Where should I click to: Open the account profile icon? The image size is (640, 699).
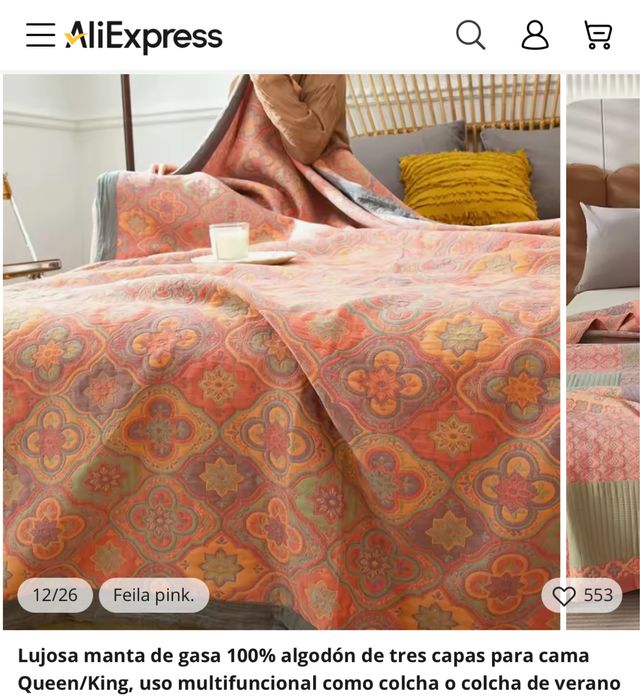(535, 36)
